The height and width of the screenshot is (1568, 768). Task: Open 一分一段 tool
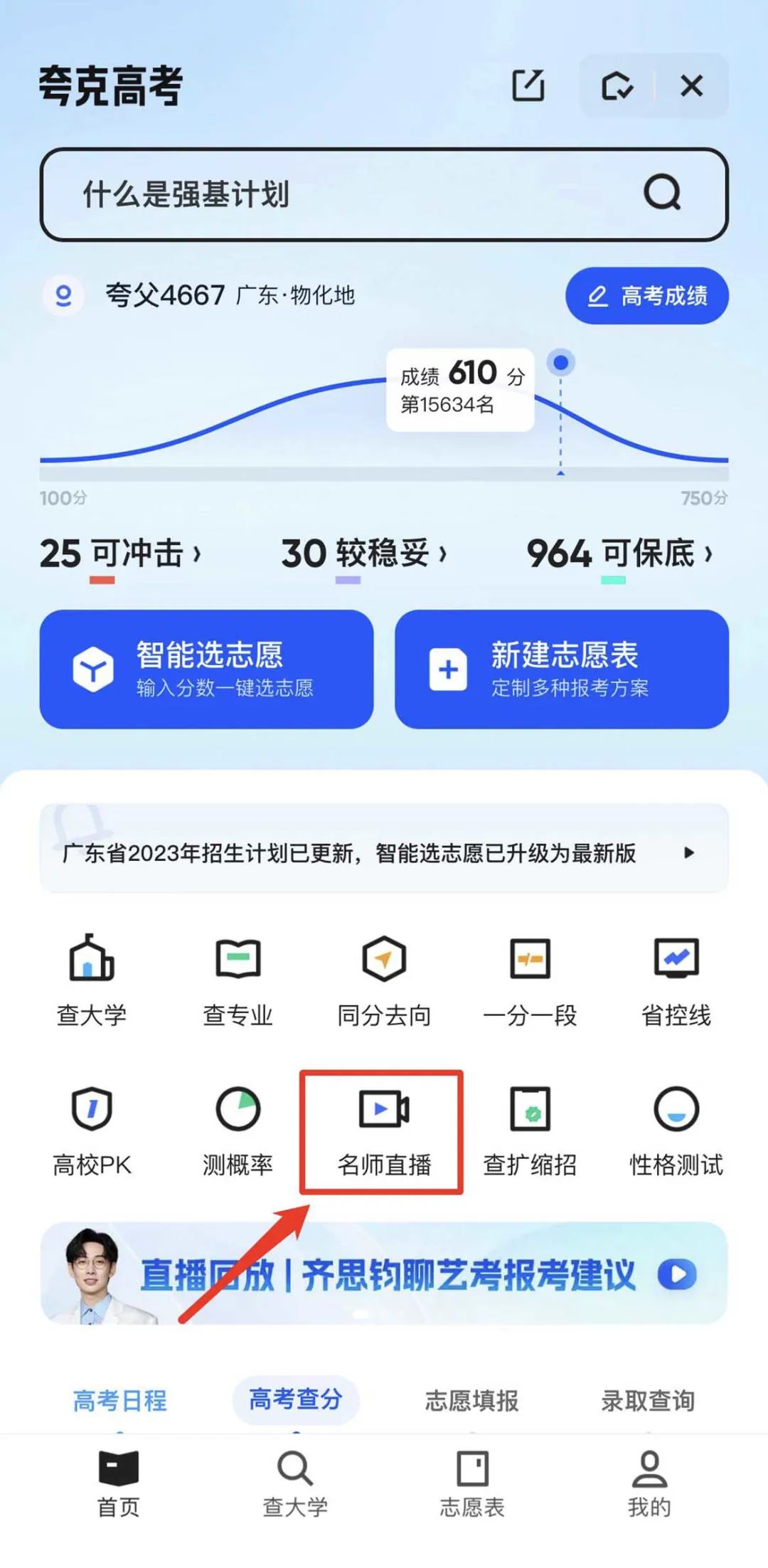(x=530, y=981)
